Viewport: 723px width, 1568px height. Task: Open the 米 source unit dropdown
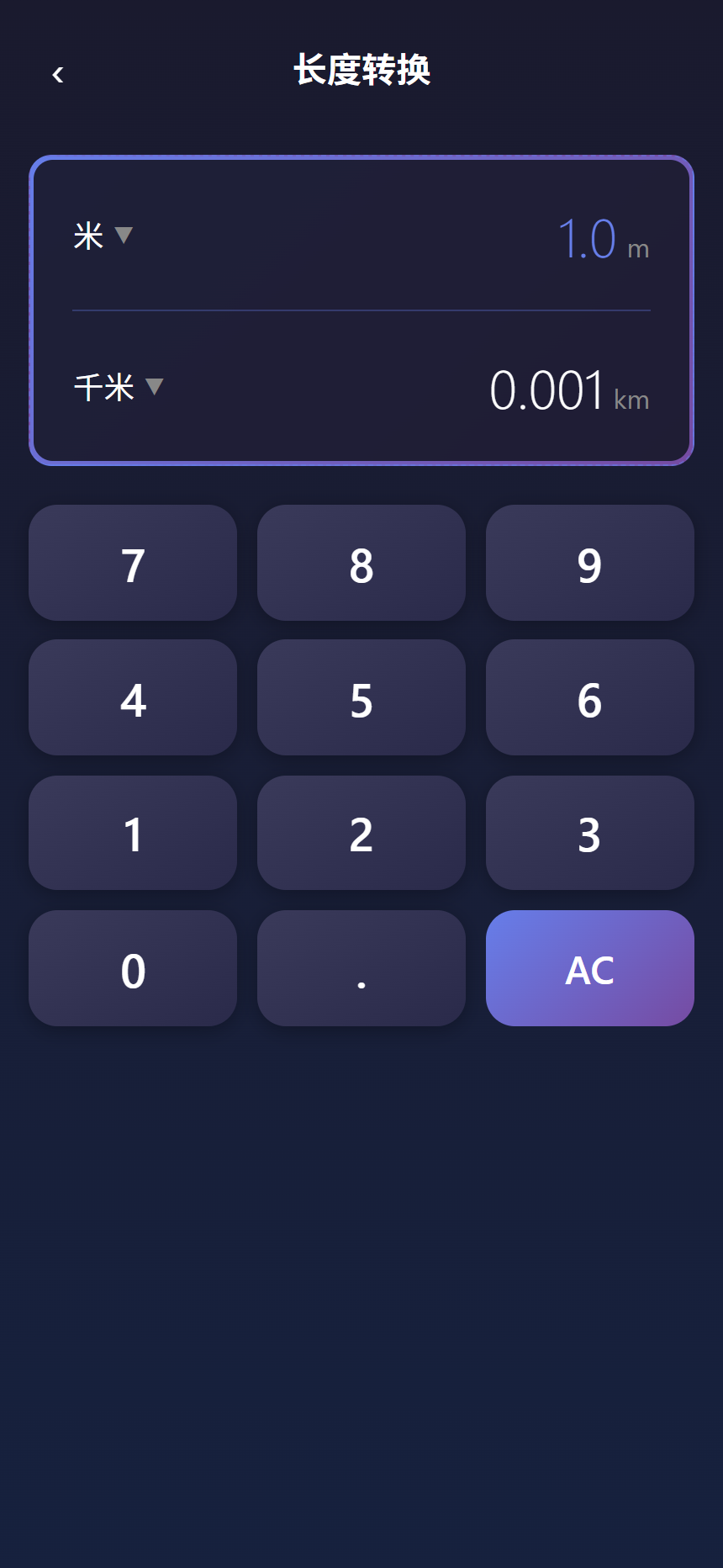point(103,236)
